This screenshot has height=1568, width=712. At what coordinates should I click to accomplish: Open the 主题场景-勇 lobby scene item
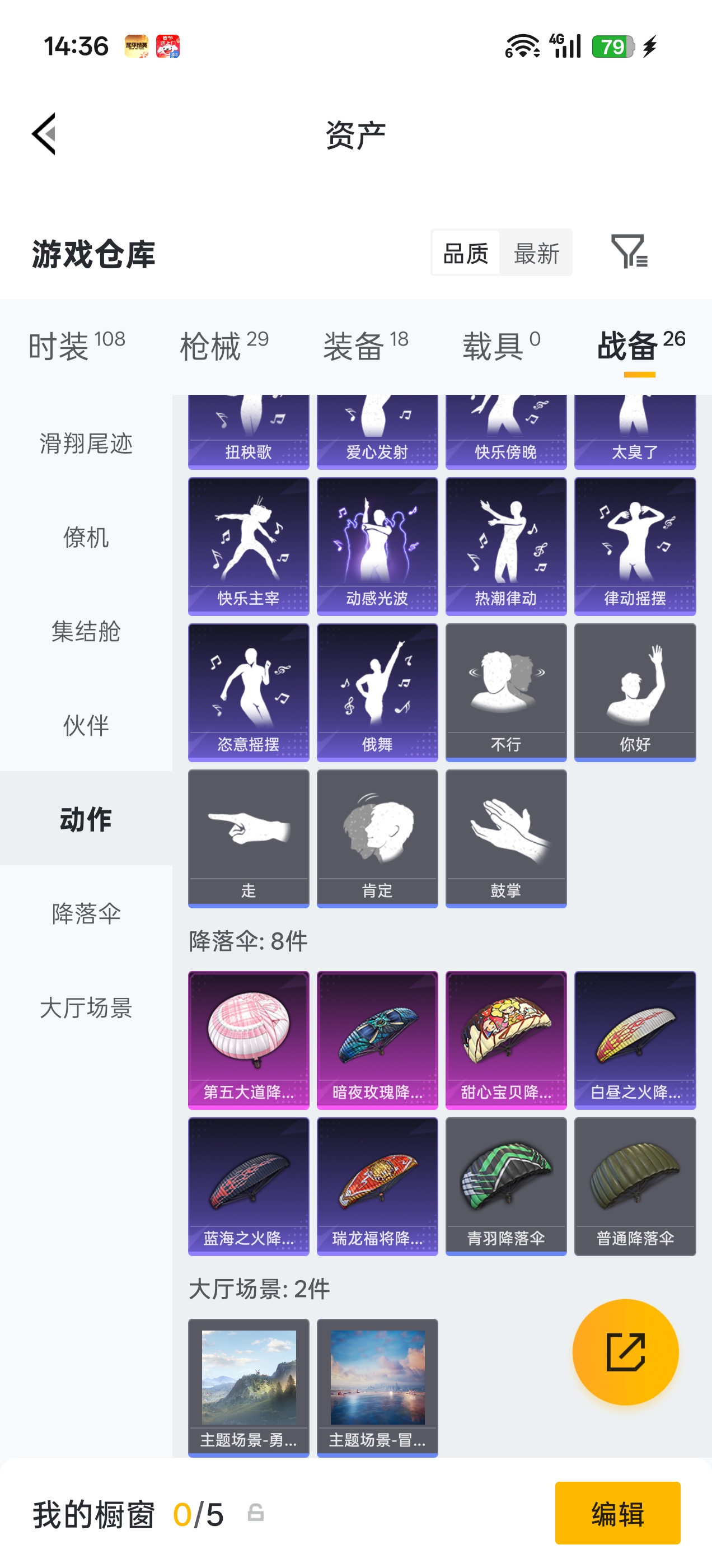tap(249, 1387)
